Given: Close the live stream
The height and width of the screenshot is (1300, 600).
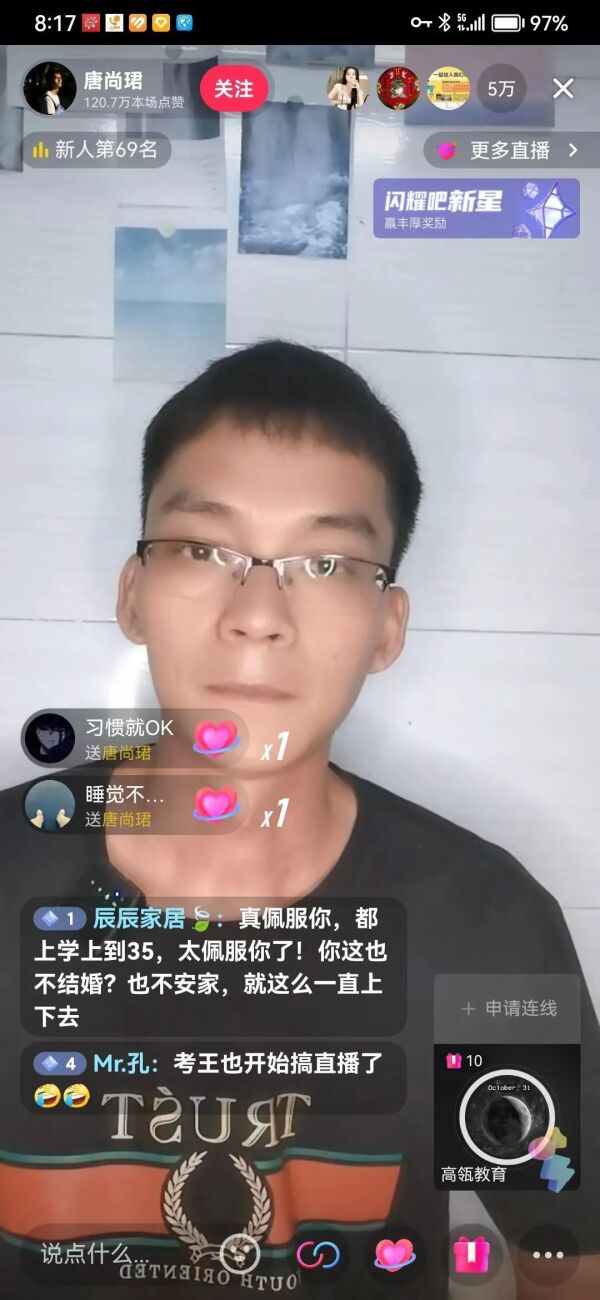Looking at the screenshot, I should (x=563, y=89).
